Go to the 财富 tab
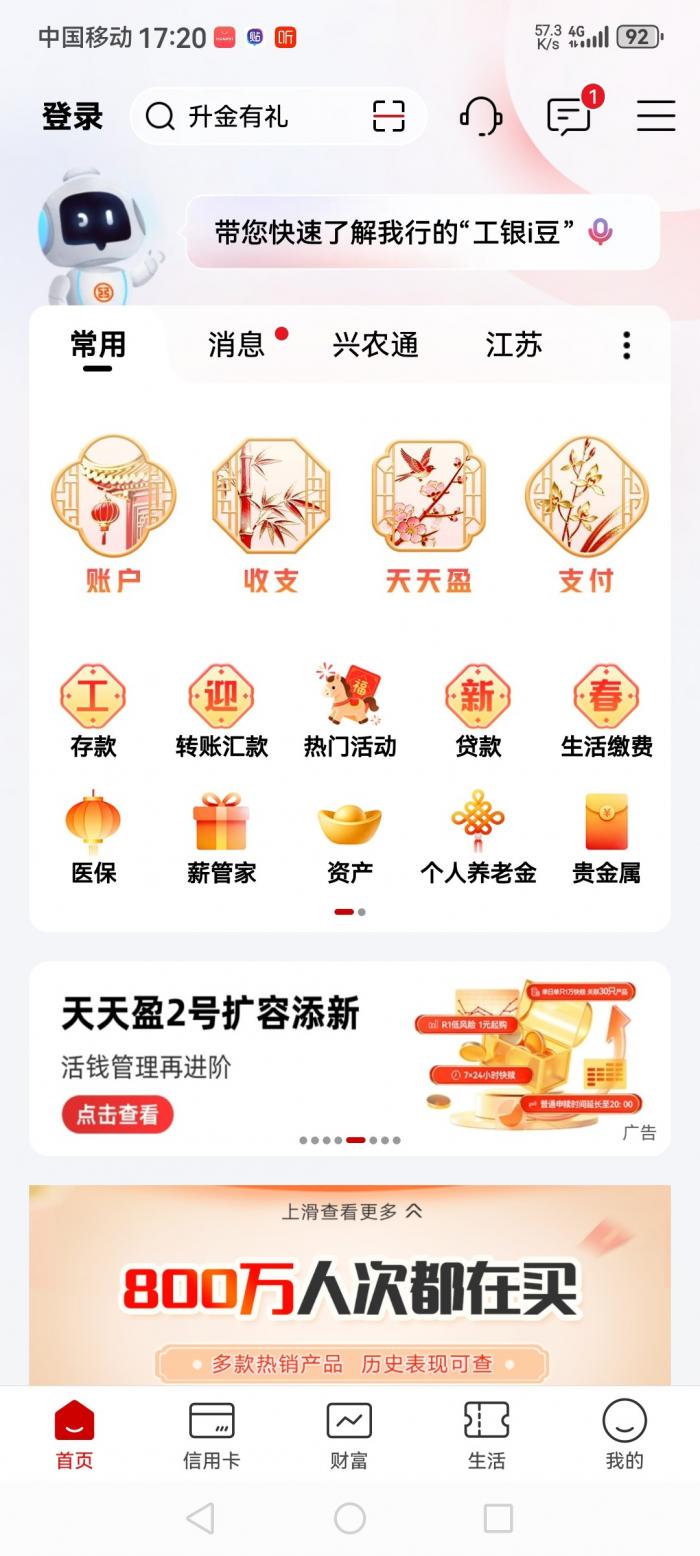The height and width of the screenshot is (1556, 700). point(349,1435)
